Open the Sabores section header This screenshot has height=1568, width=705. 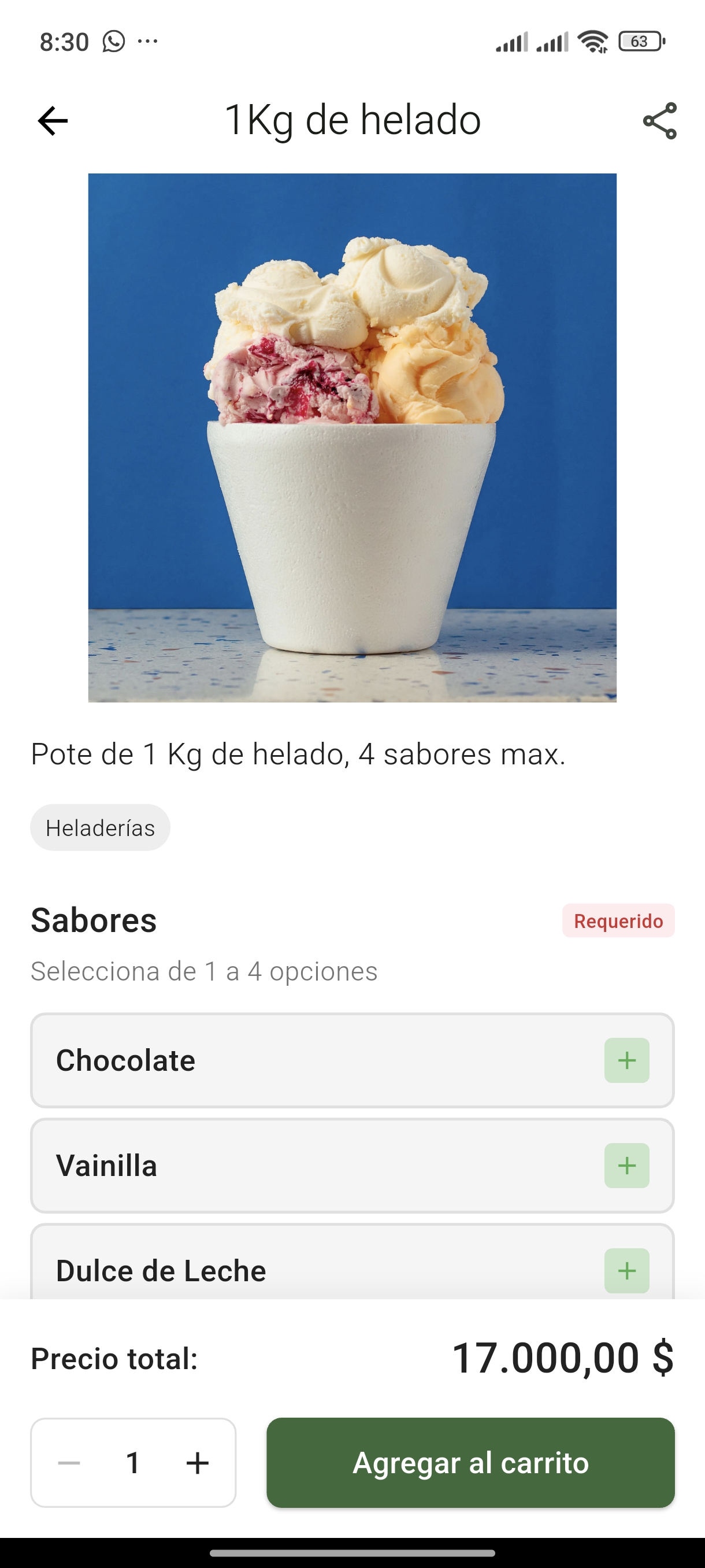[x=93, y=920]
